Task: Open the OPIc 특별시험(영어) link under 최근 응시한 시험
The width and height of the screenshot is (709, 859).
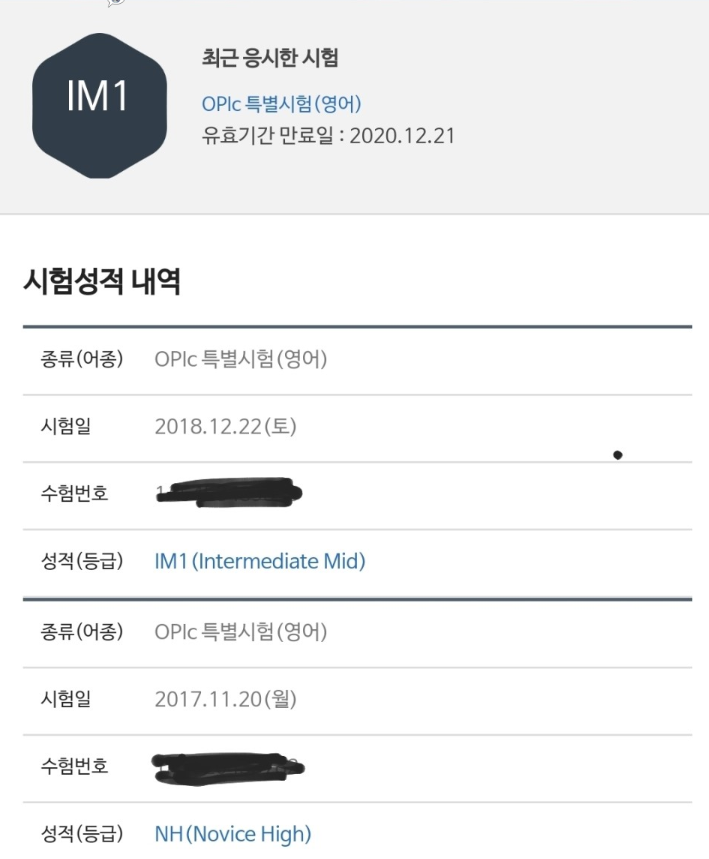Action: 283,104
